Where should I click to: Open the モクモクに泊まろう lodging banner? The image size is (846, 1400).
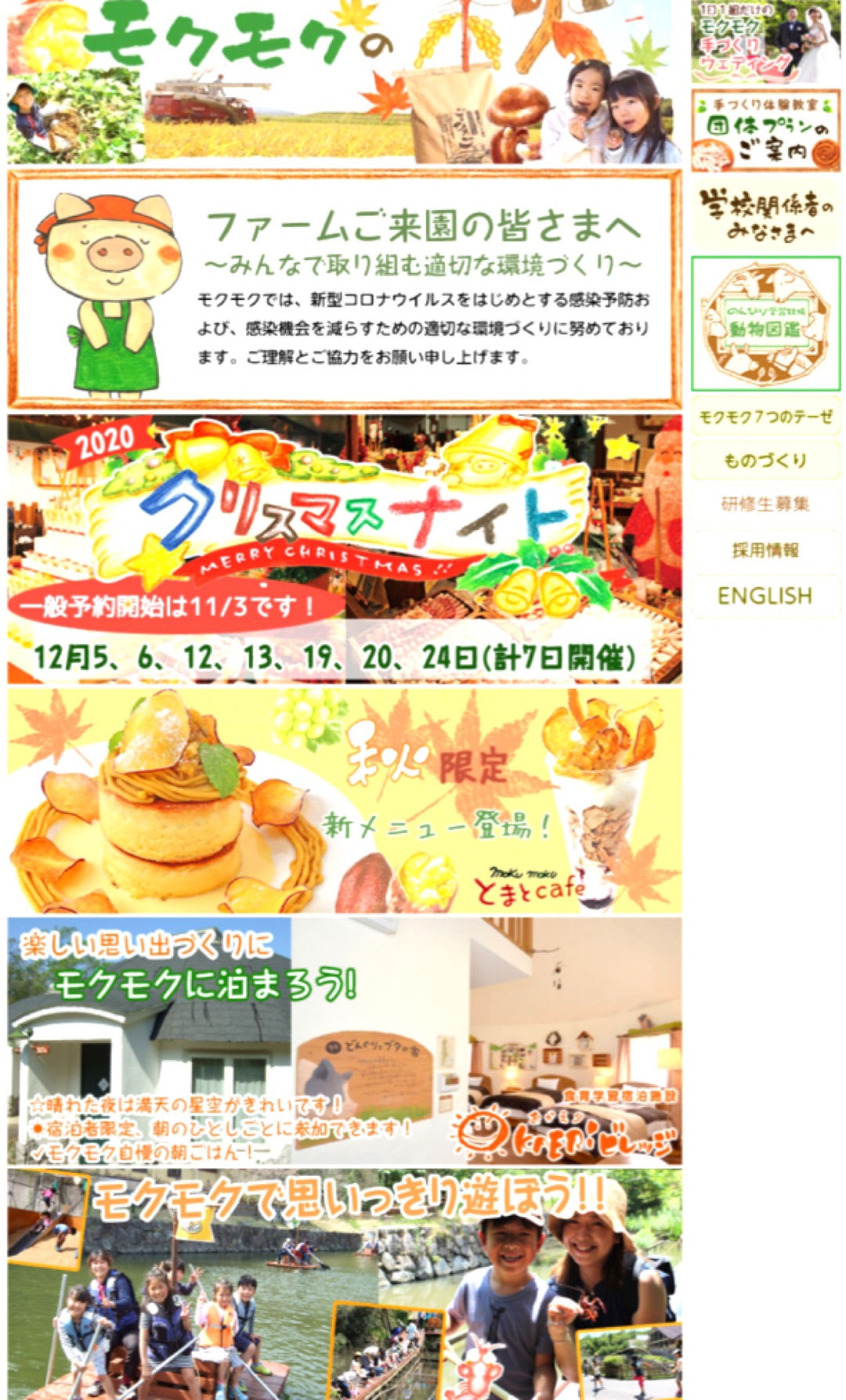click(x=345, y=1040)
